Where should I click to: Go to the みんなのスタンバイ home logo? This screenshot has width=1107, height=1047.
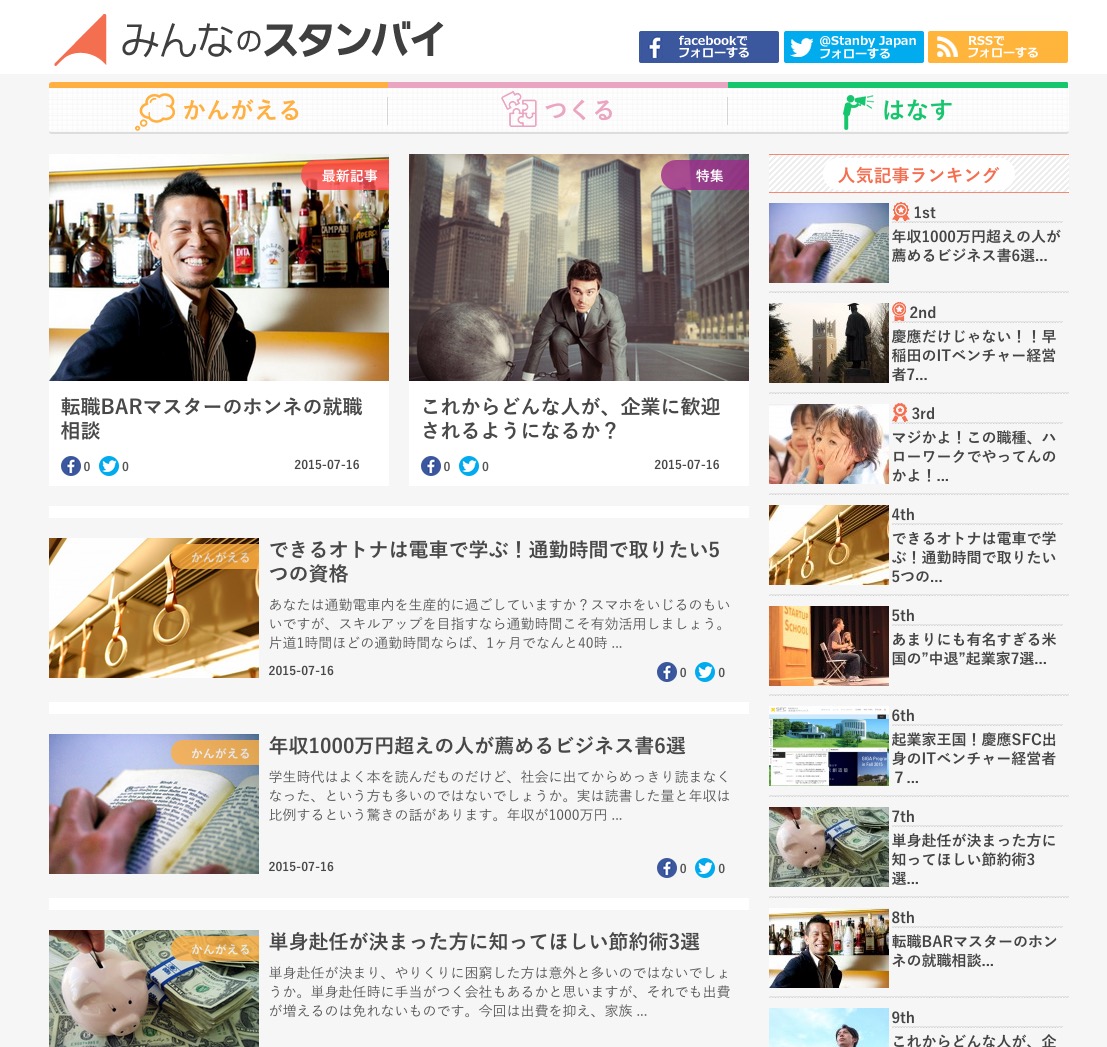250,40
